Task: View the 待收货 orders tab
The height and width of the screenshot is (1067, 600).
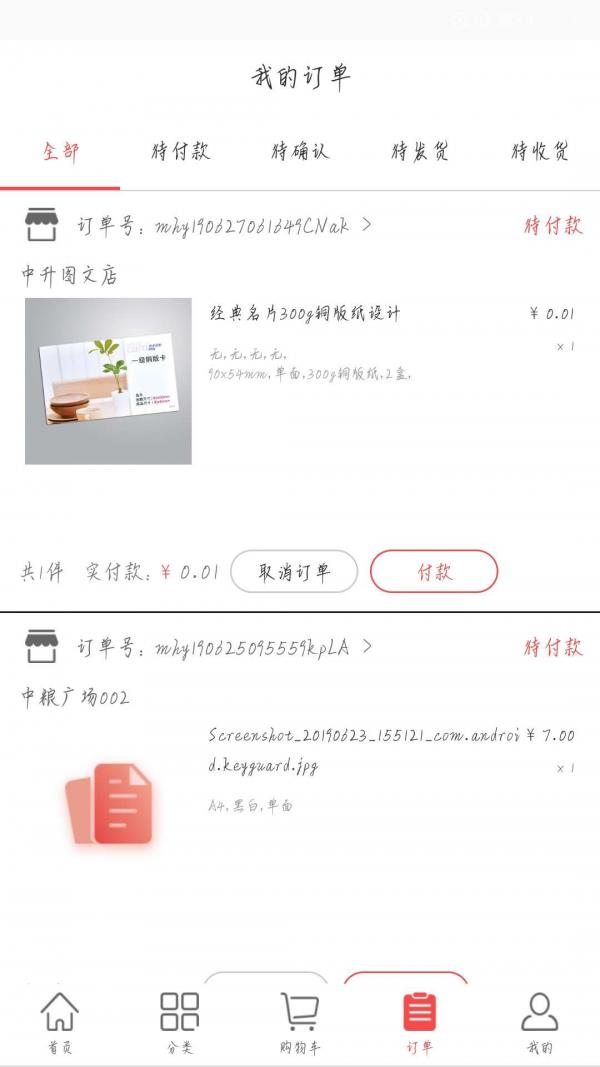Action: 540,152
